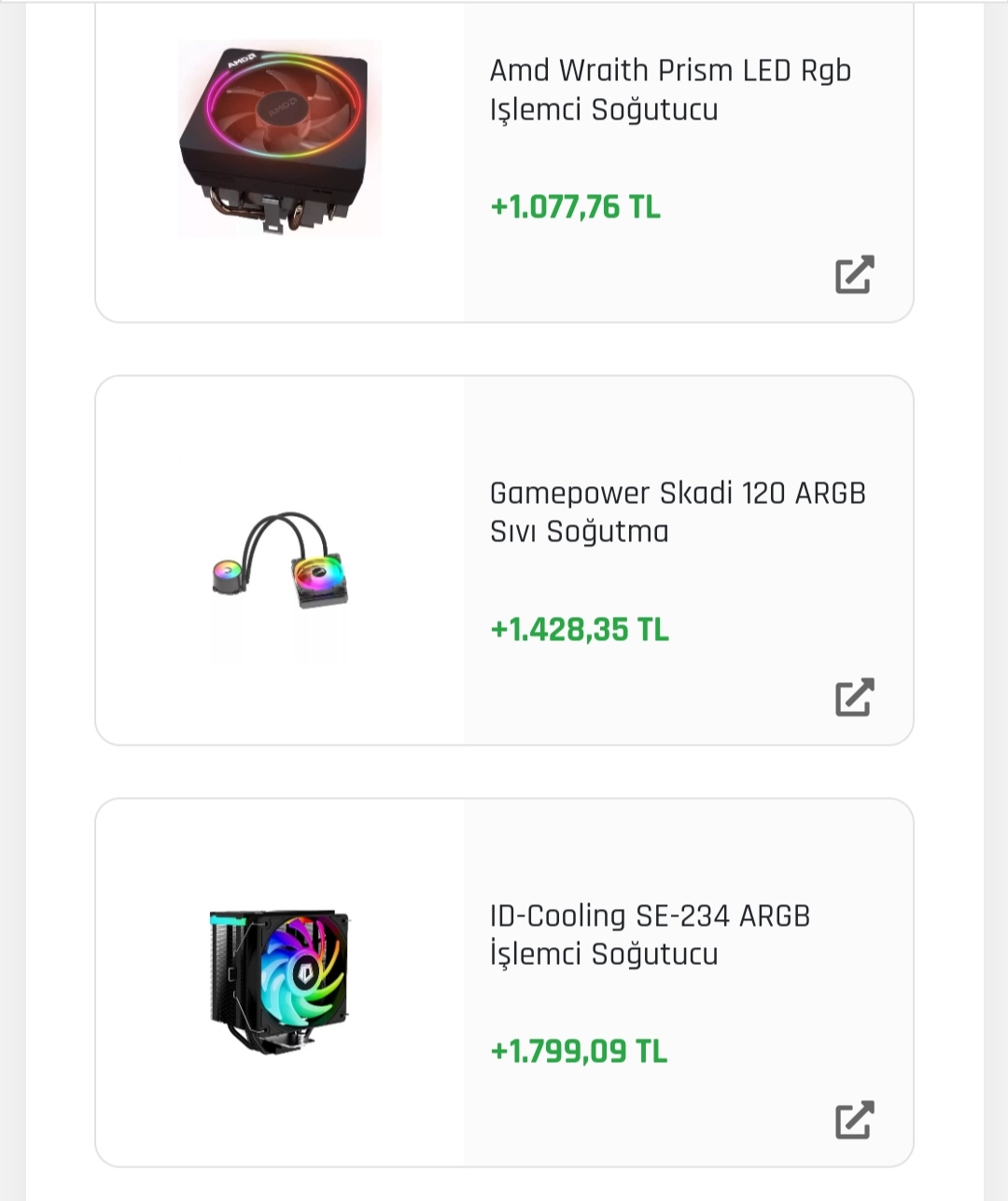1008x1201 pixels.
Task: Open external link for ID-Cooling SE-234
Action: (854, 1120)
